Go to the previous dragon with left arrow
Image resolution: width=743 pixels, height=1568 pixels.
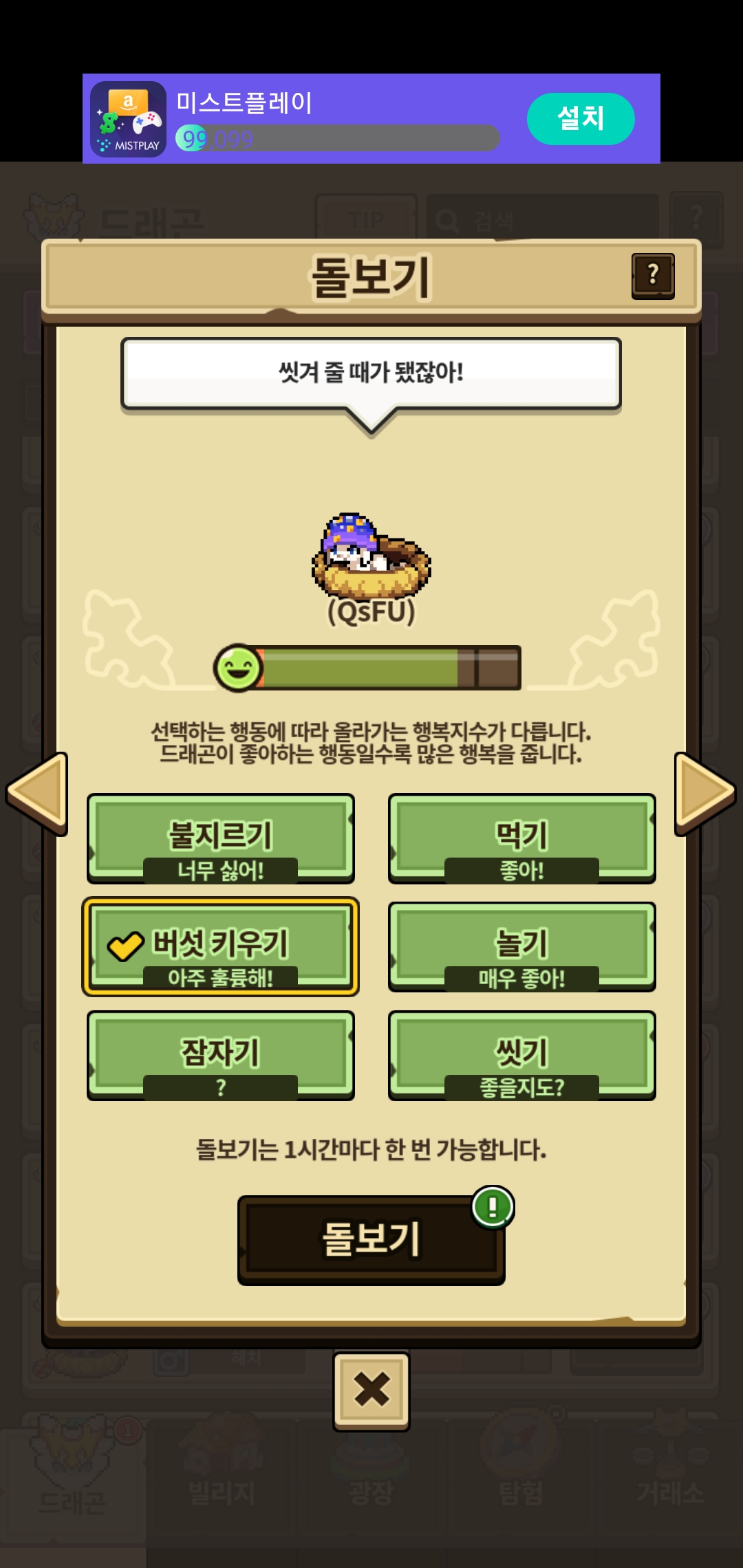(37, 794)
